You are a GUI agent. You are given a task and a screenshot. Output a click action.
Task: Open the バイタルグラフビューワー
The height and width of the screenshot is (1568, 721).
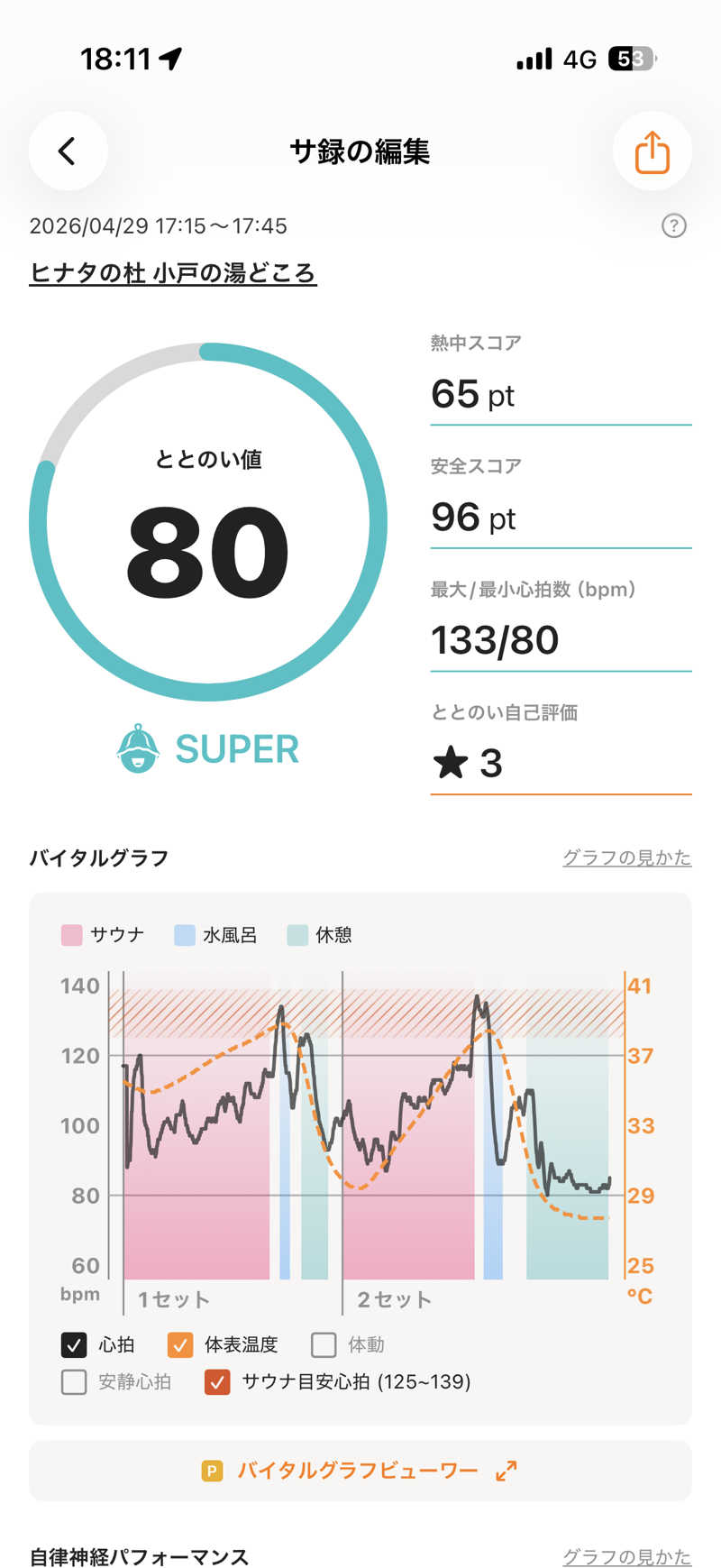360,1471
